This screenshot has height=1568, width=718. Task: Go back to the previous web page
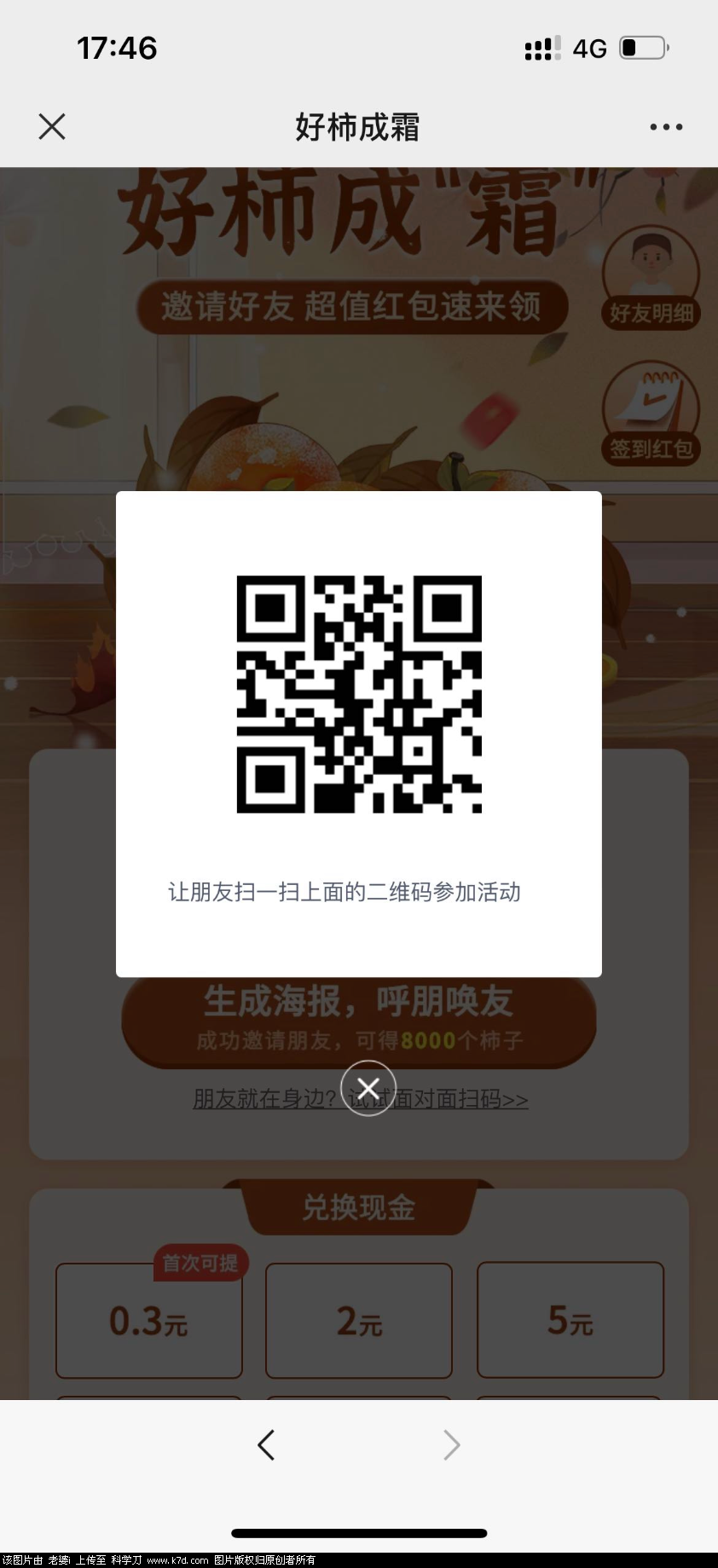click(x=266, y=1444)
